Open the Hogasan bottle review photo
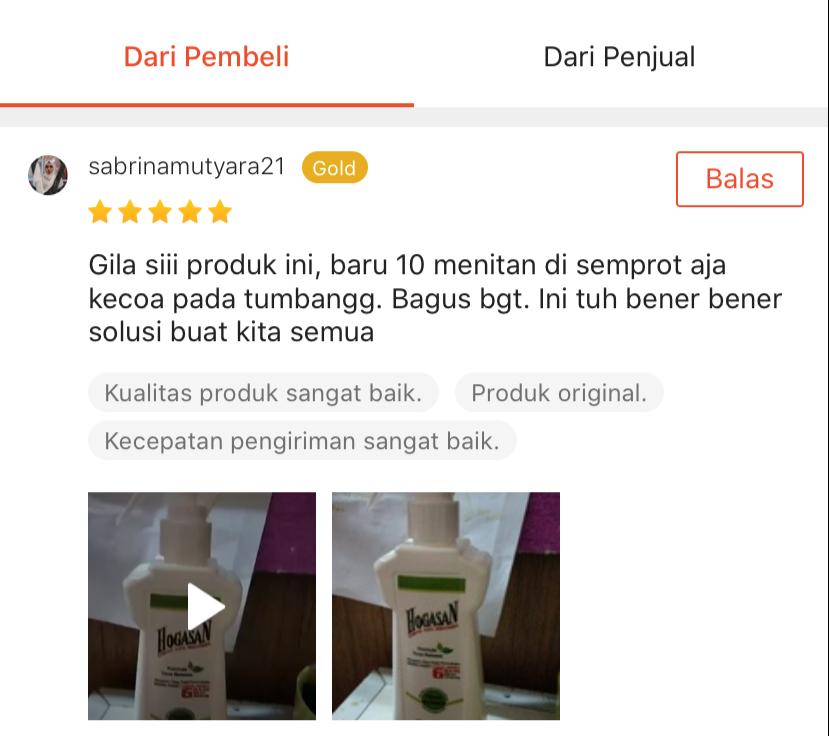This screenshot has height=736, width=829. 446,606
